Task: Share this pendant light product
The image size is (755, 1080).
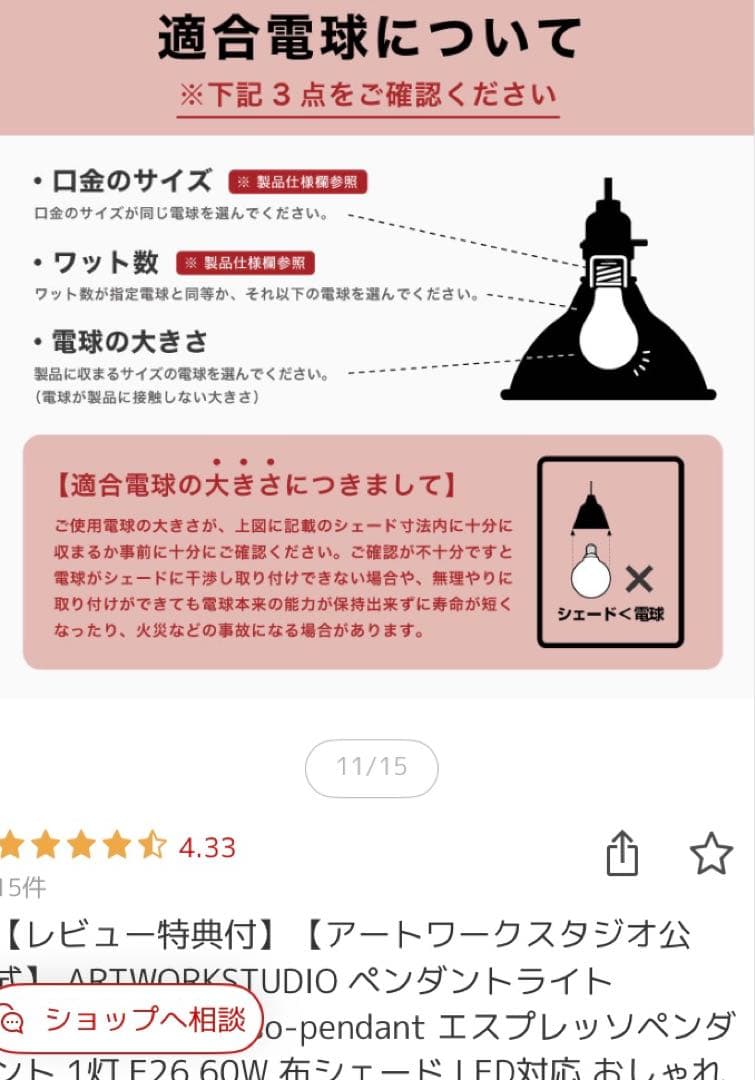Action: (621, 855)
